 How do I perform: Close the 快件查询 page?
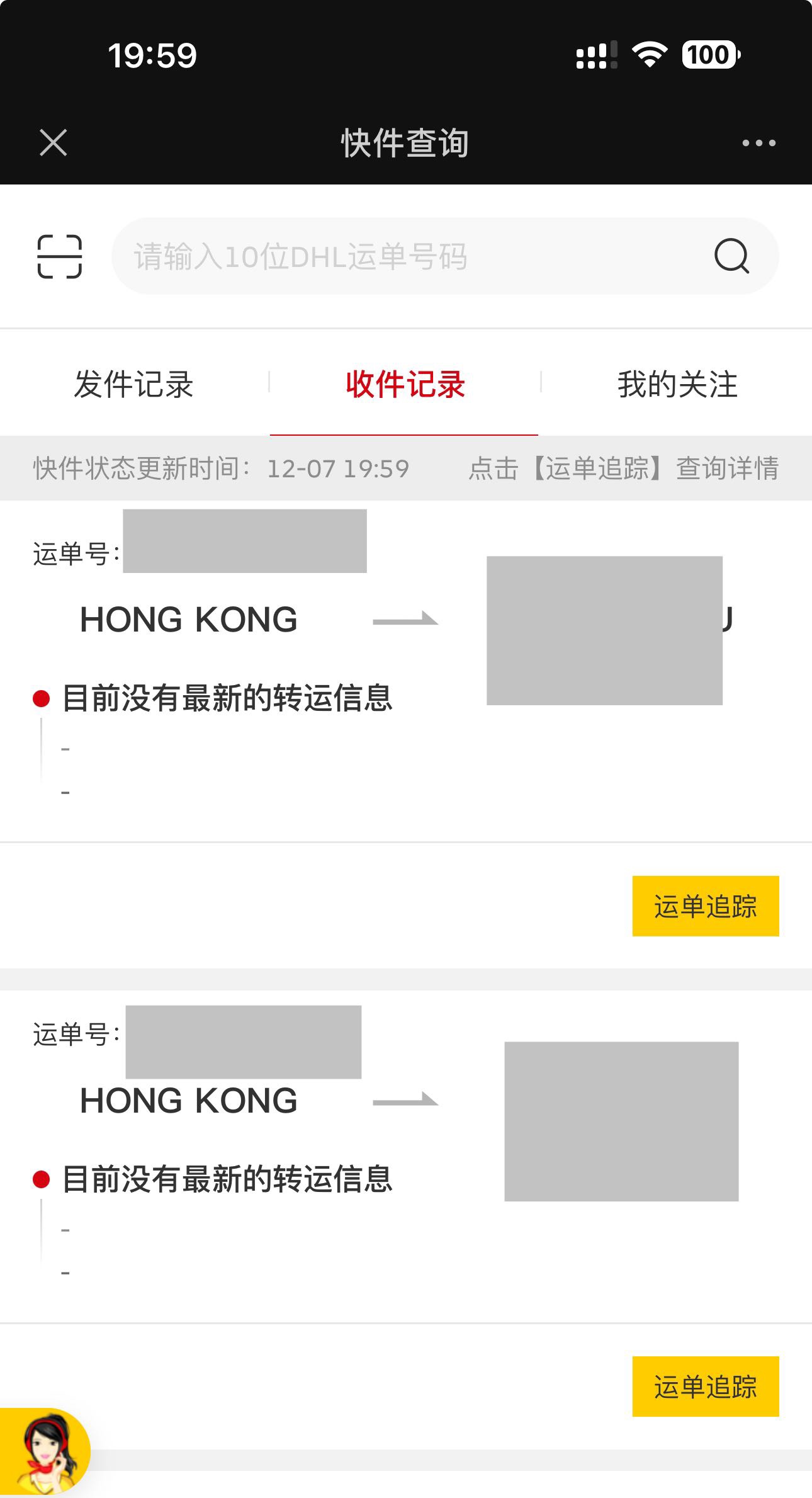click(54, 142)
